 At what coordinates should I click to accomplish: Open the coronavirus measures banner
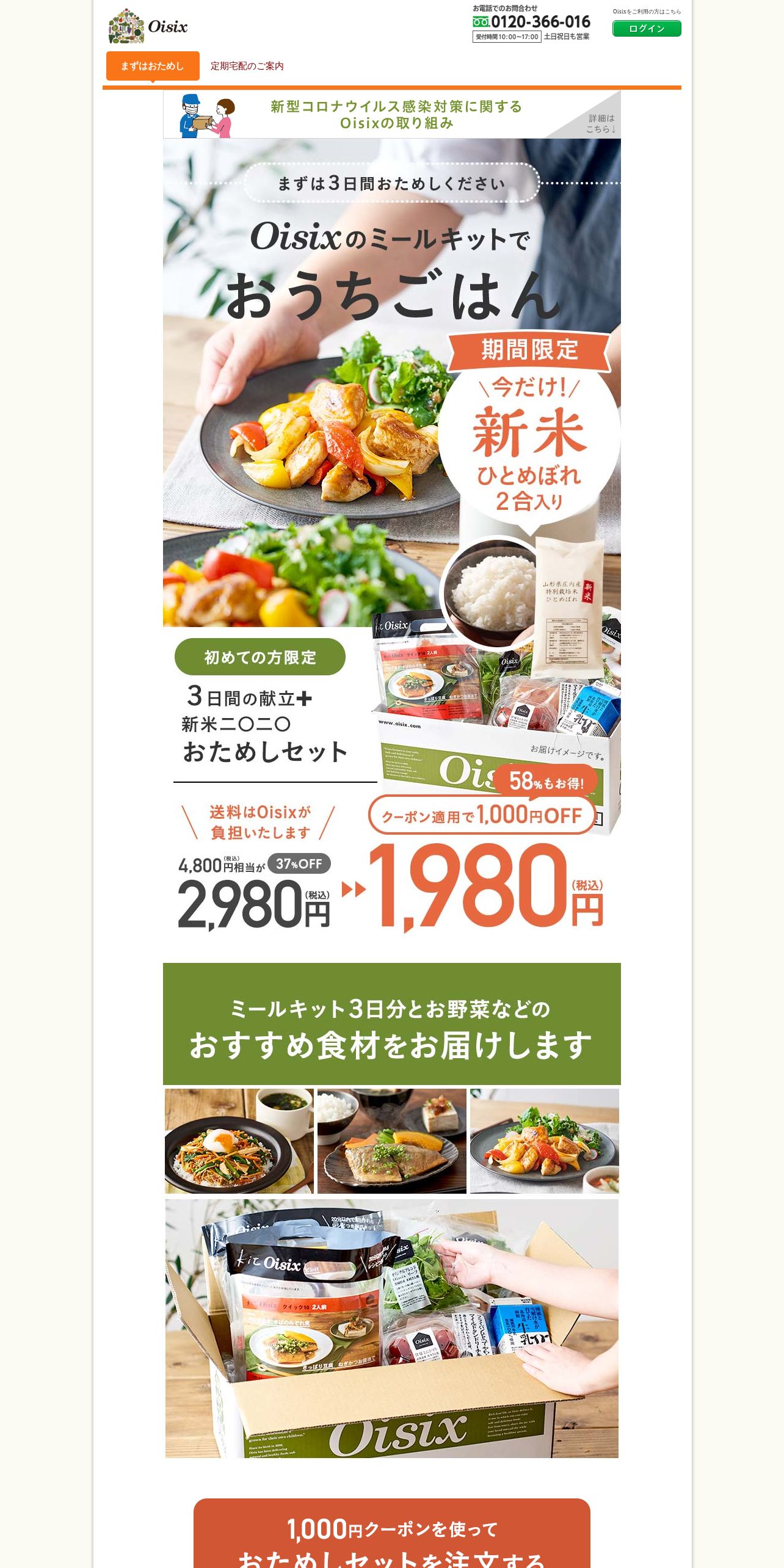(x=392, y=115)
